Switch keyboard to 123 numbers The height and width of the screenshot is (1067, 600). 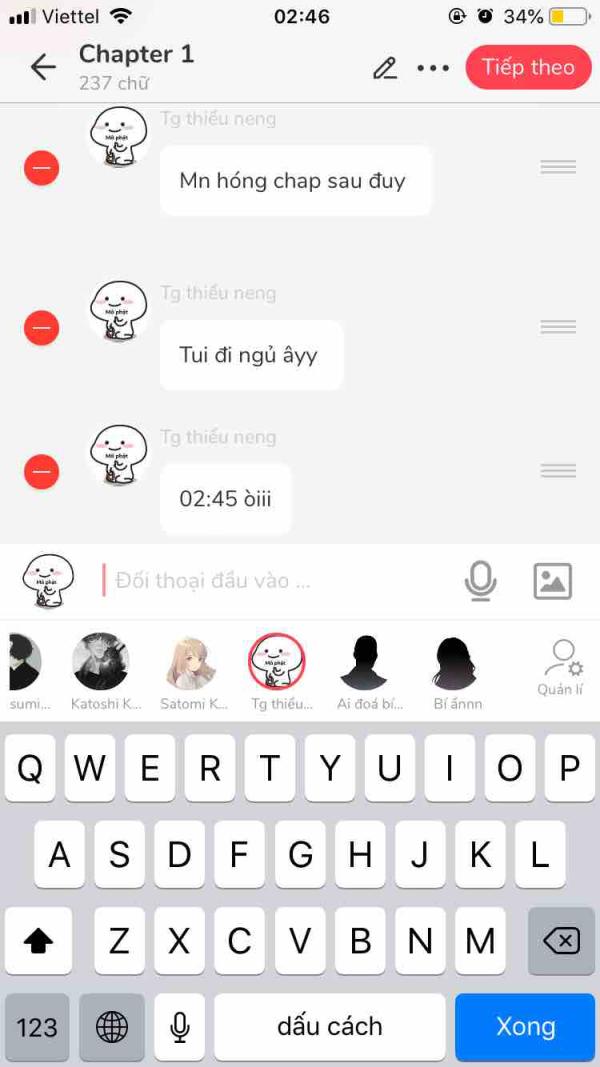tap(37, 1026)
